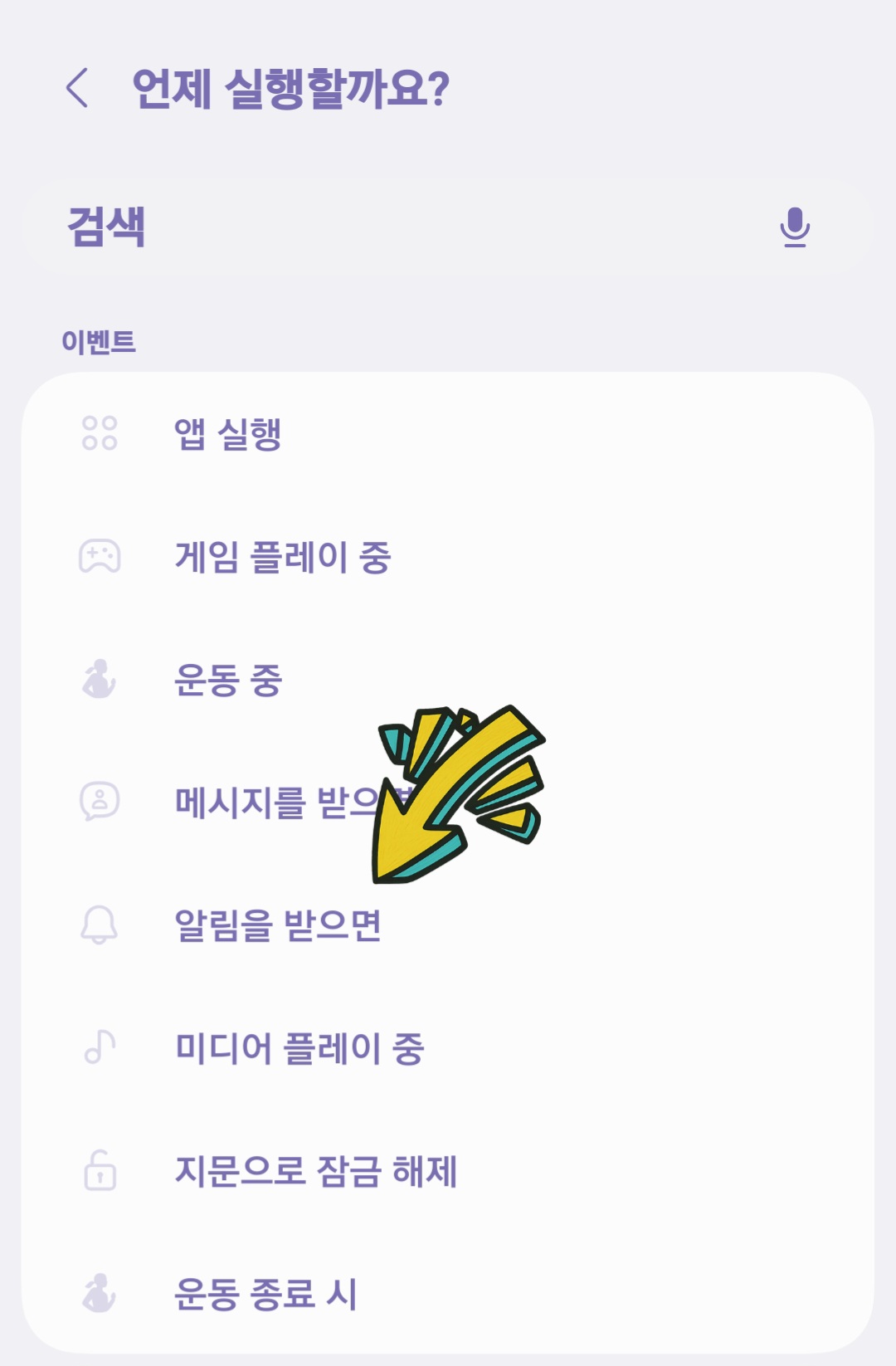This screenshot has width=896, height=1366.
Task: Select the 앱 실행 event
Action: point(228,434)
